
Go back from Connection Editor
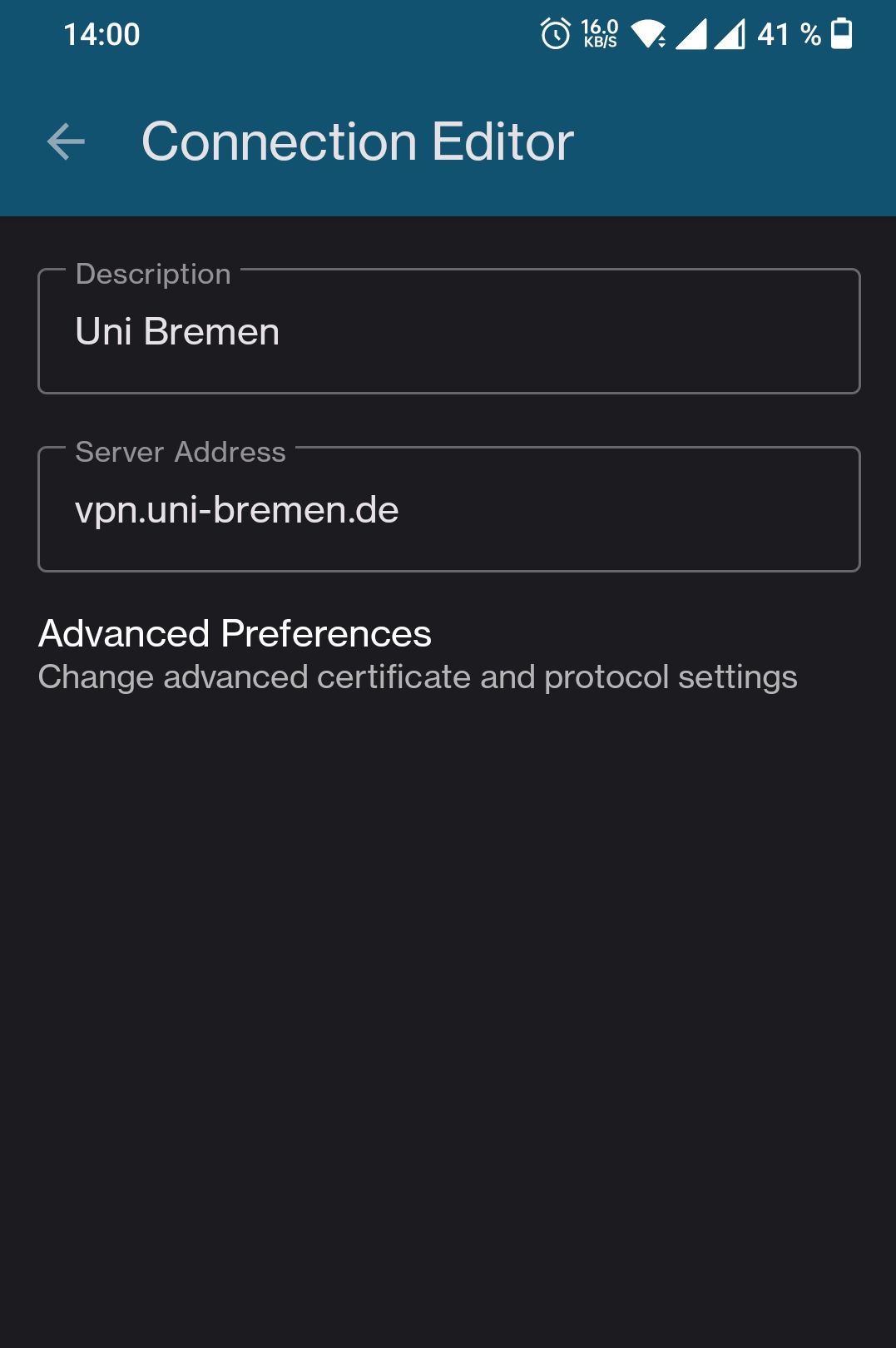[x=67, y=141]
